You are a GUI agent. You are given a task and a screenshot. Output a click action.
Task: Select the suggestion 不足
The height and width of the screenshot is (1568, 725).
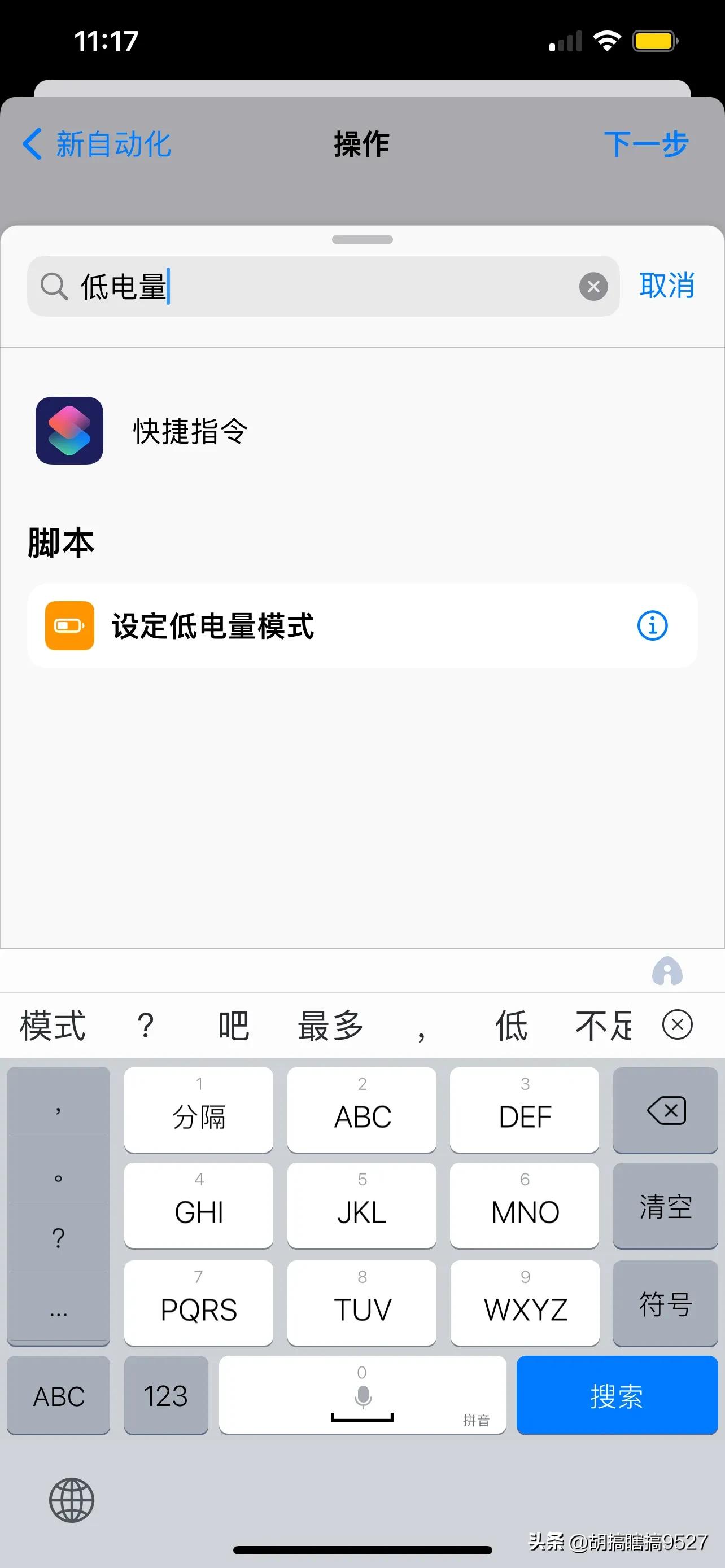point(602,1024)
